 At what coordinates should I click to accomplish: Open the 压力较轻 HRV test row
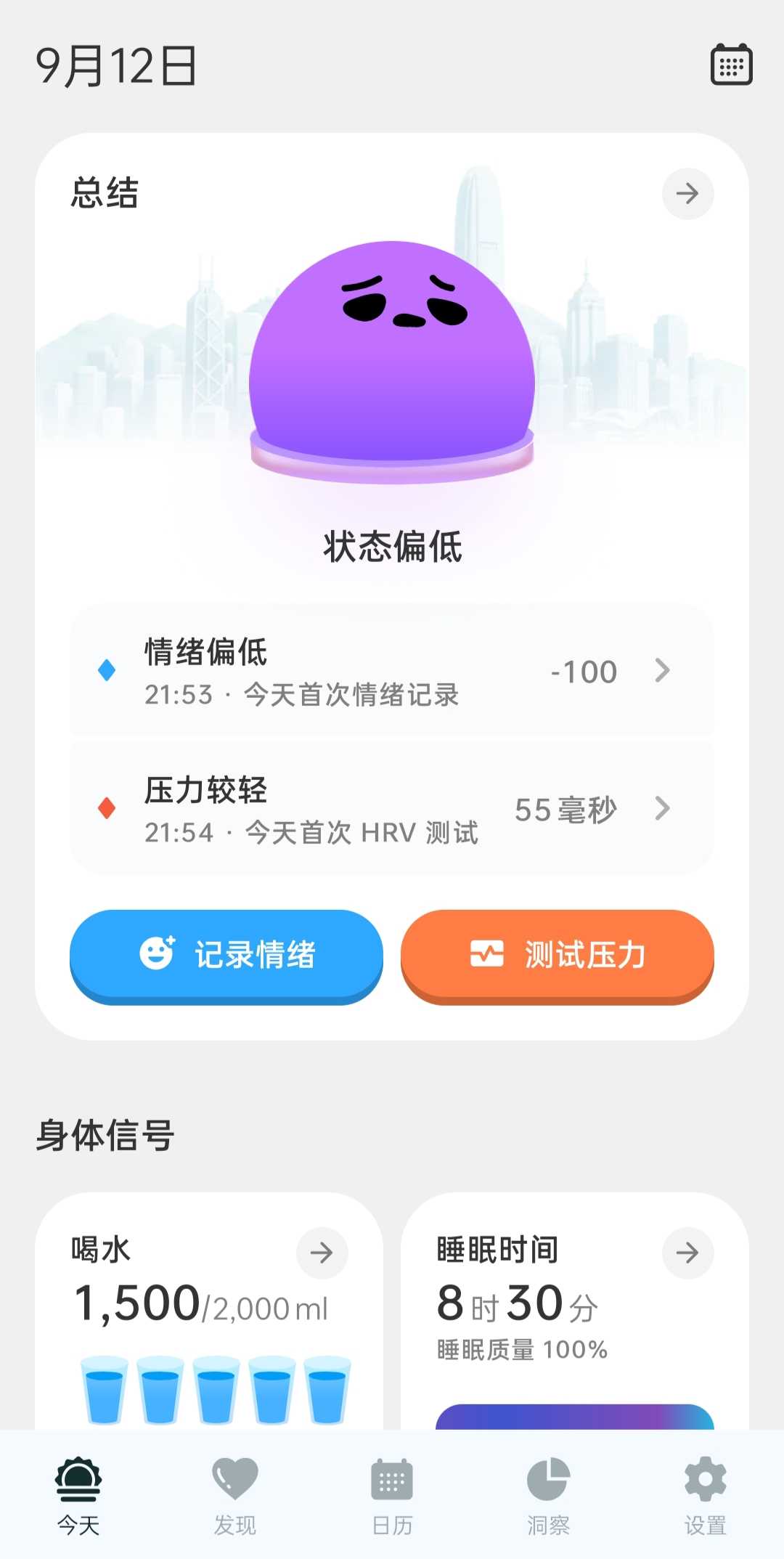392,809
